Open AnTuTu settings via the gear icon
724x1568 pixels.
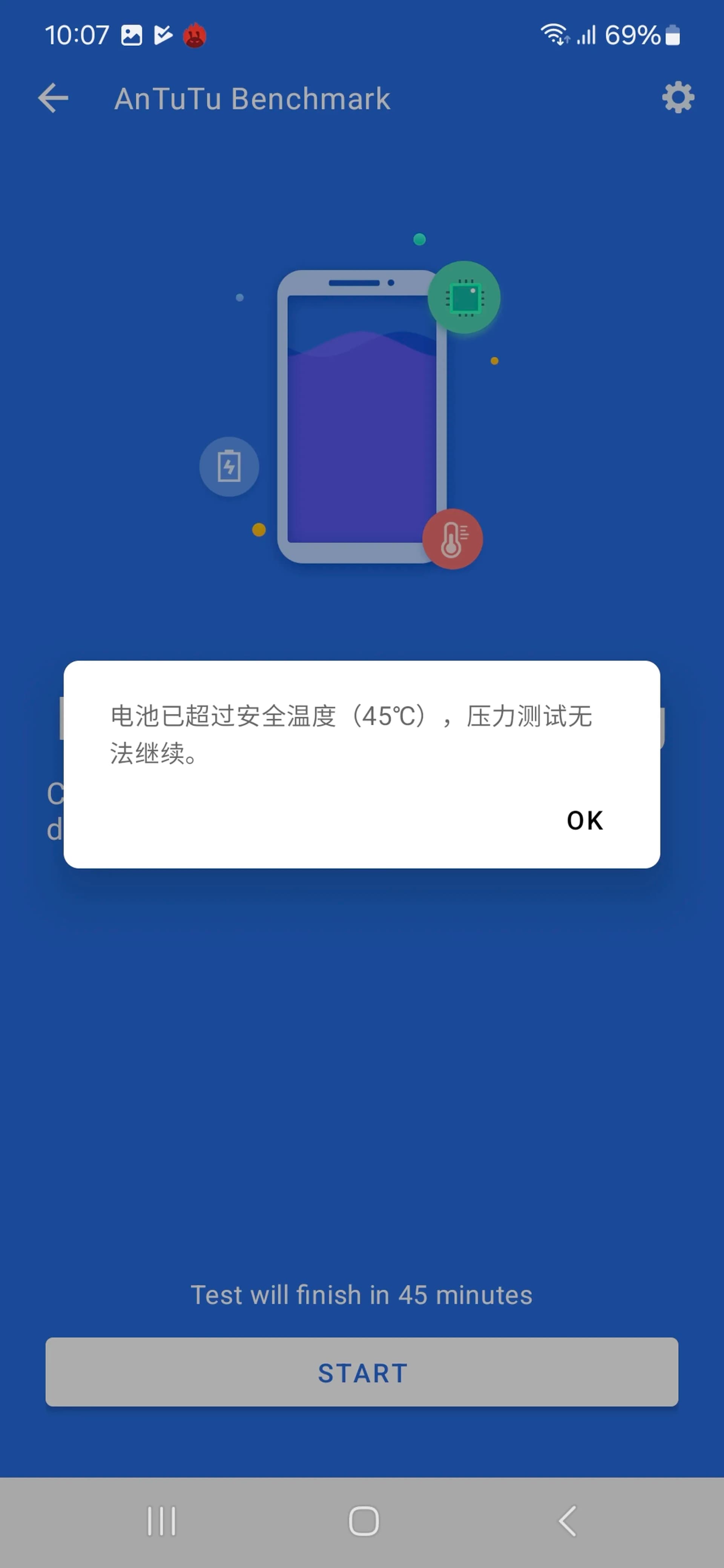pyautogui.click(x=678, y=97)
